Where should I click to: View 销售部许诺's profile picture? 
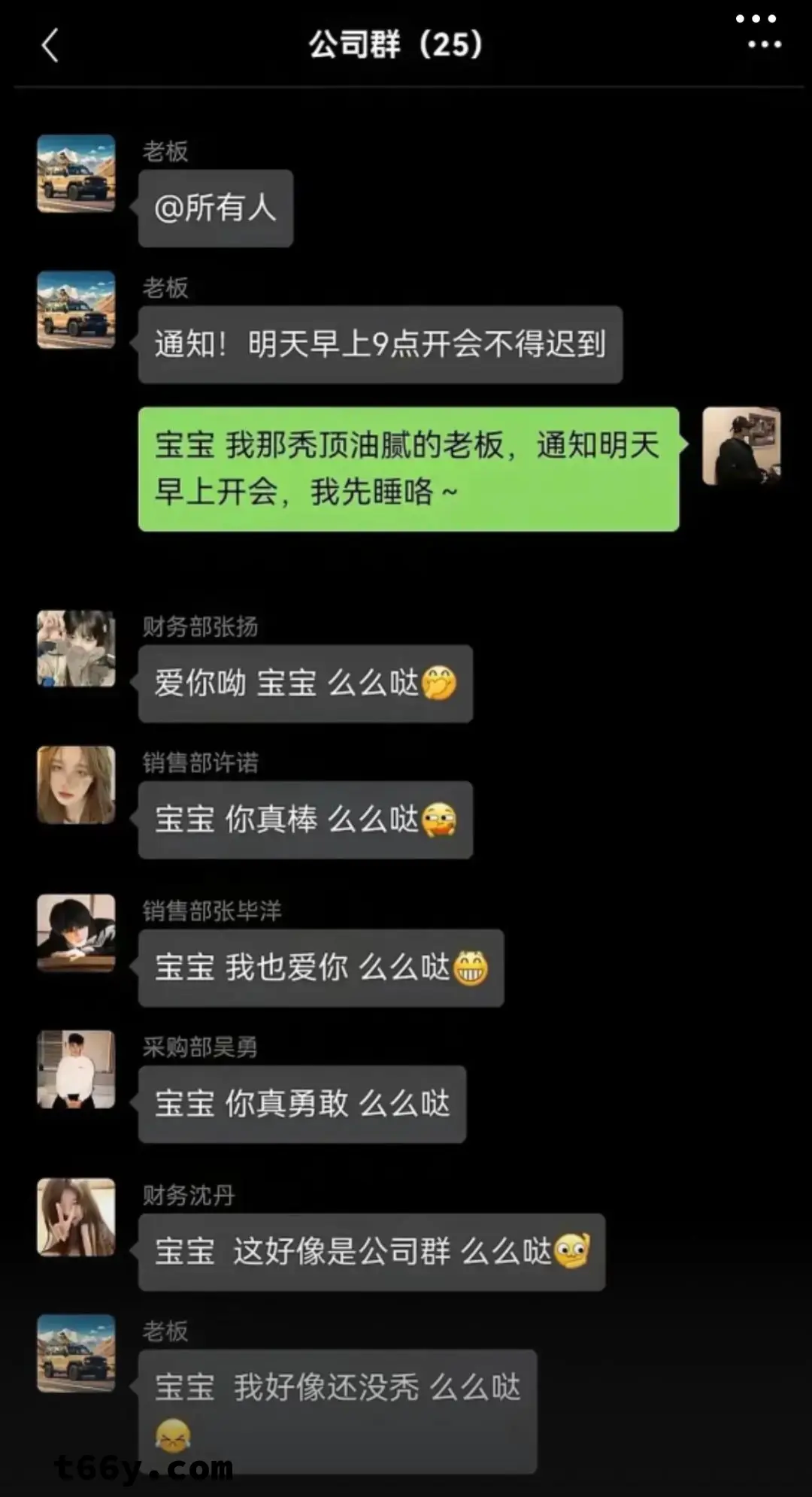pos(76,784)
